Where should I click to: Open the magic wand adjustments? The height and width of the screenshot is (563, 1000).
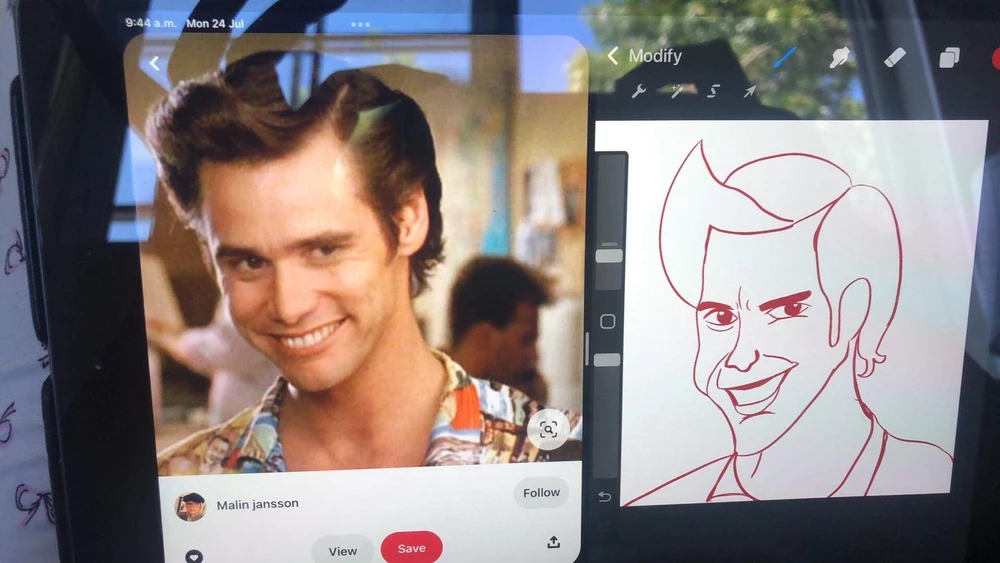point(677,92)
